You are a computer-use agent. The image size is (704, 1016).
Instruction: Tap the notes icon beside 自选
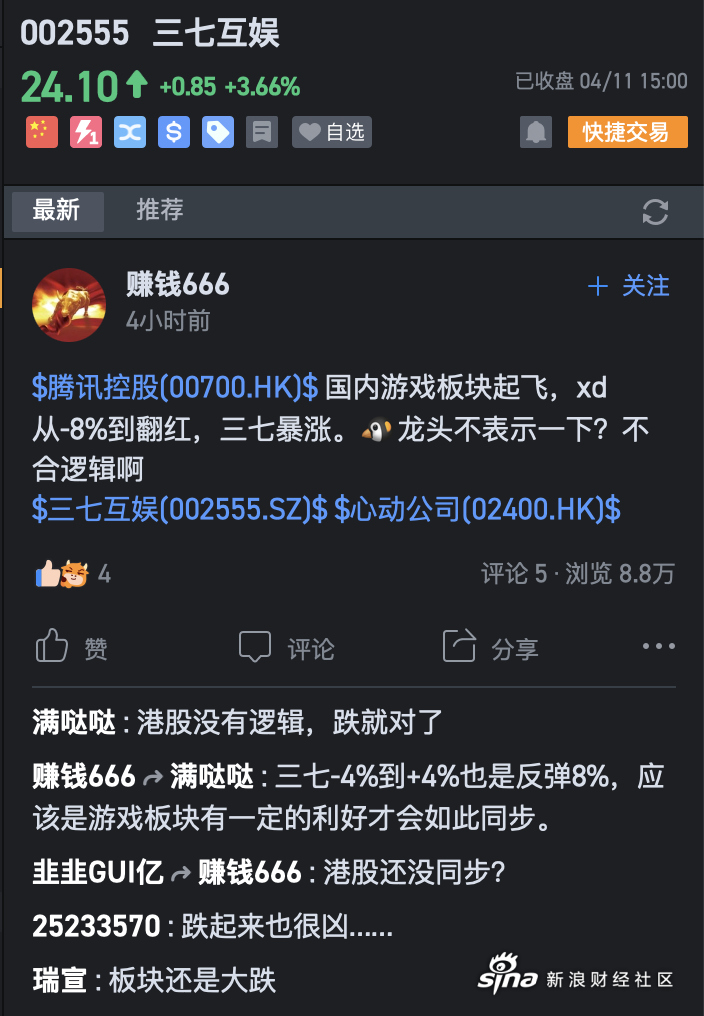click(x=262, y=132)
